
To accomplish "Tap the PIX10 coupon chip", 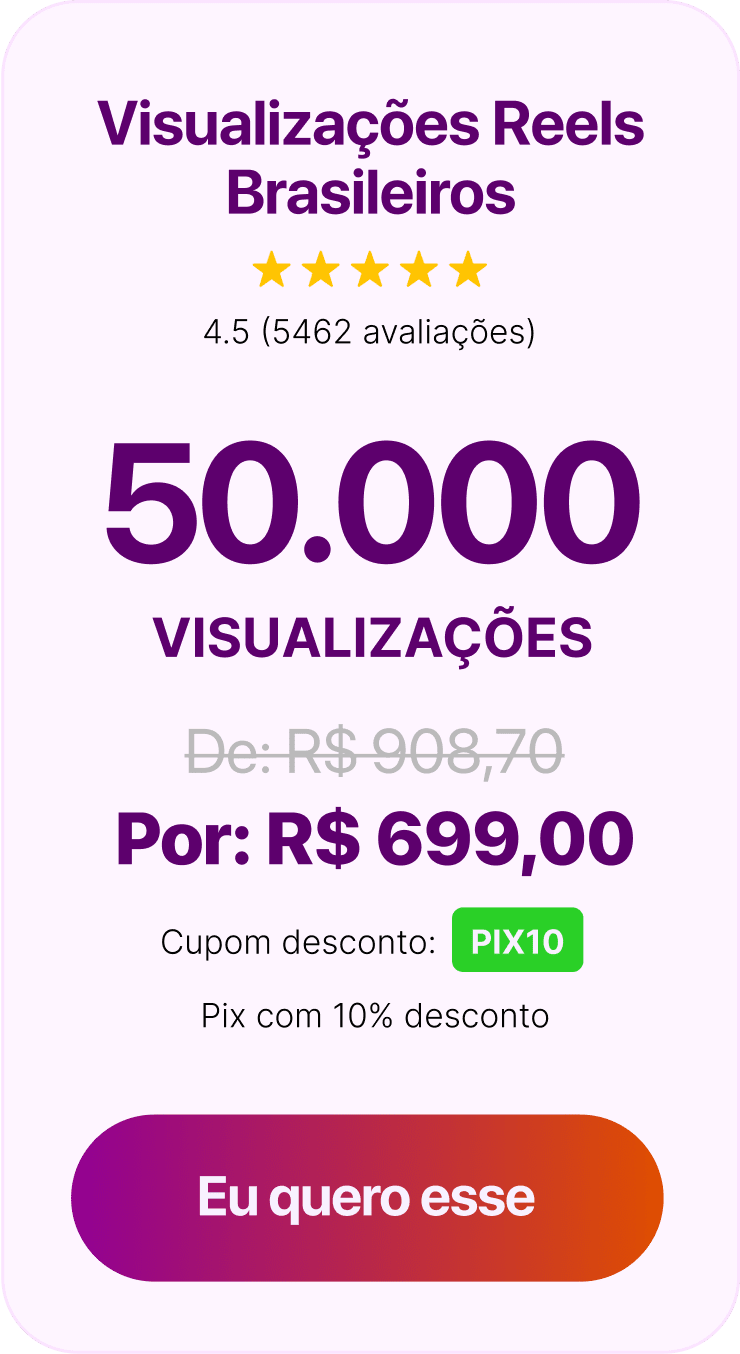I will [517, 940].
